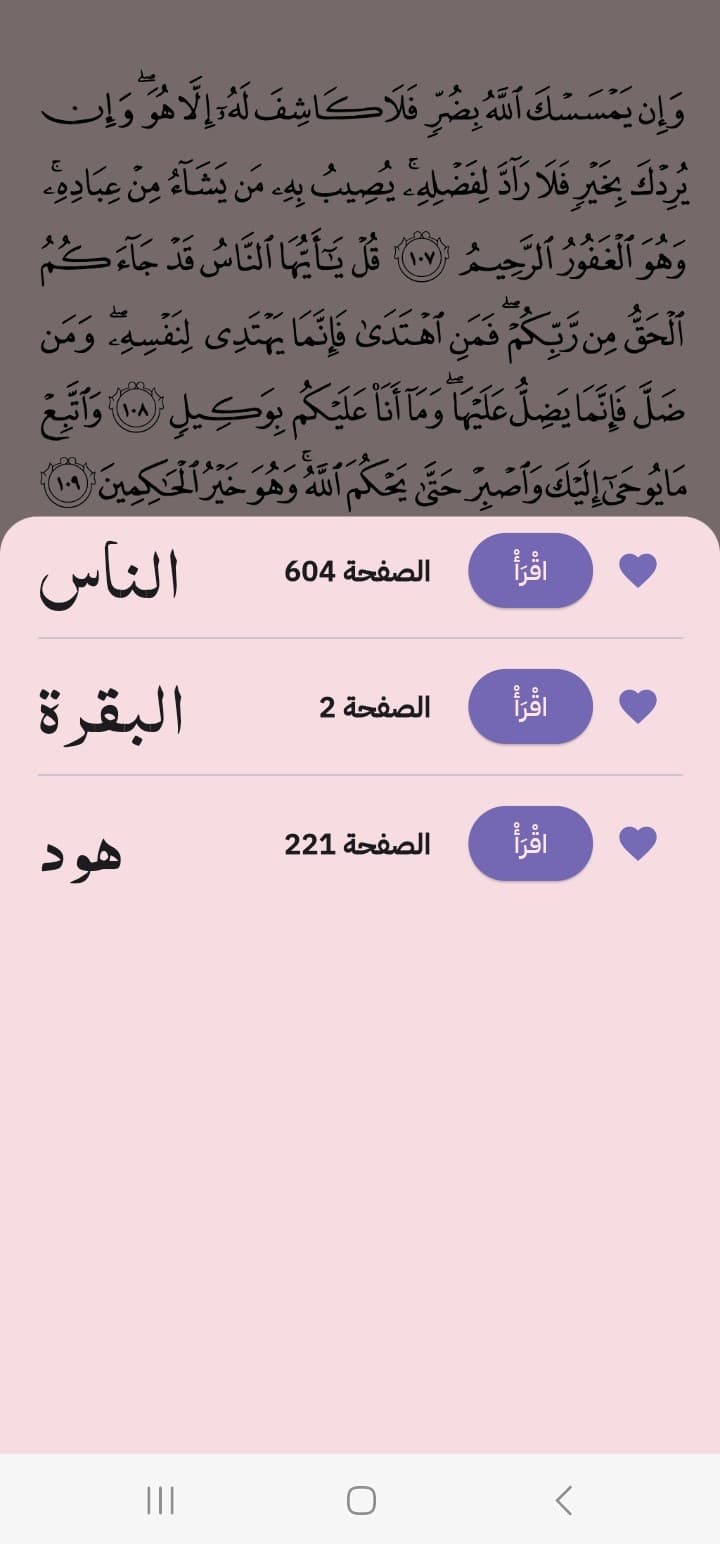Viewport: 720px width, 1544px height.
Task: Tap the اقرأ button for surah الناس
Action: [x=530, y=570]
